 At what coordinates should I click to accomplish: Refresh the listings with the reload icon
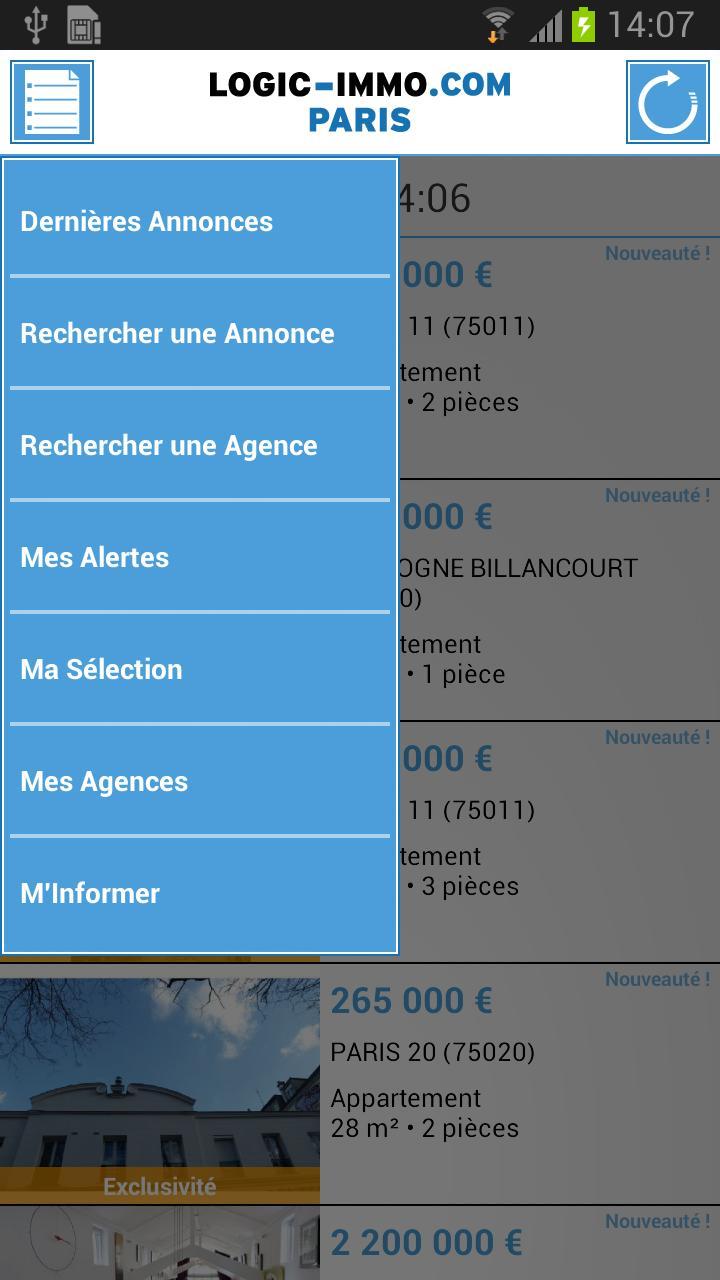(x=667, y=102)
